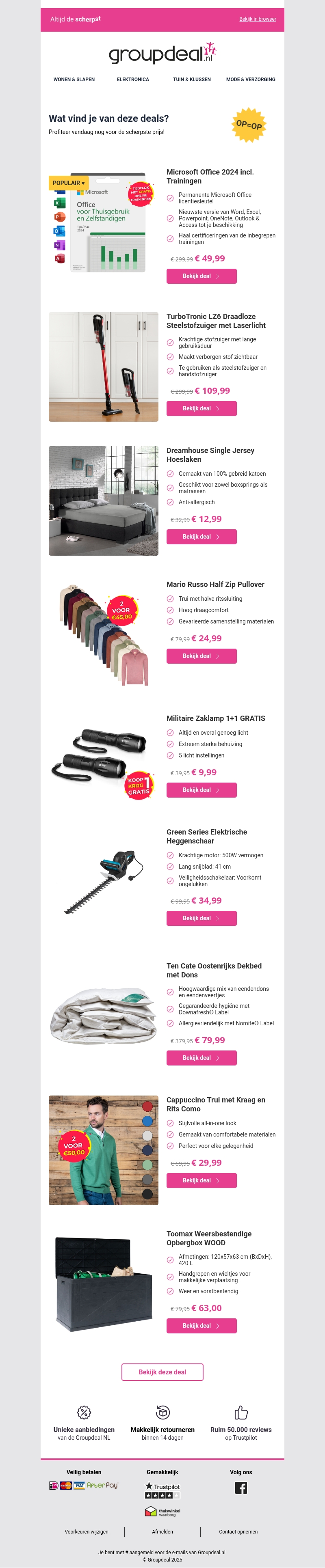Tap the Afmelden unsubscribe link
Screen dimensions: 325x1568
click(162, 1531)
